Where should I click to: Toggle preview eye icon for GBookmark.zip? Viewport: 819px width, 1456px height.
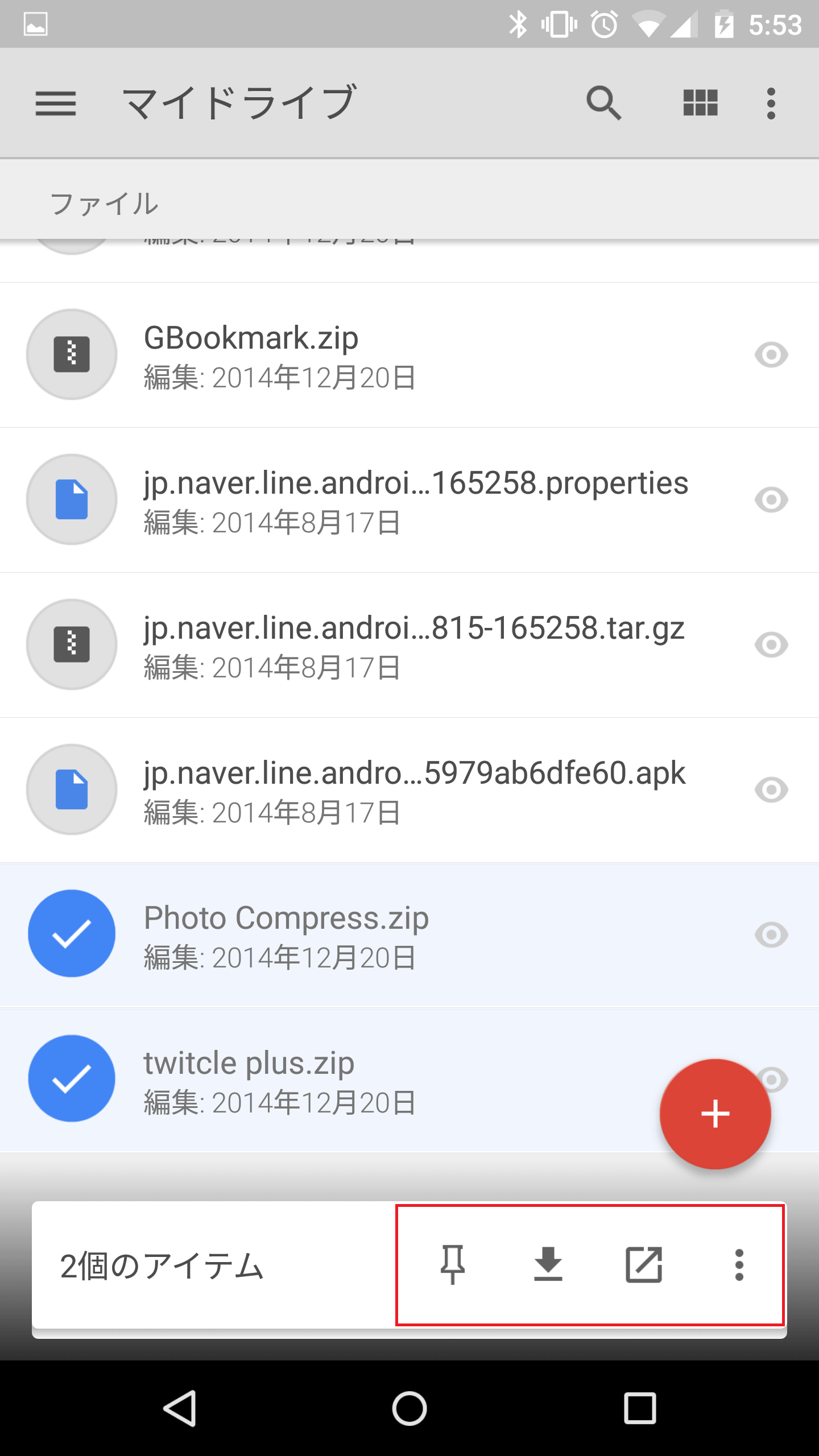[x=772, y=354]
